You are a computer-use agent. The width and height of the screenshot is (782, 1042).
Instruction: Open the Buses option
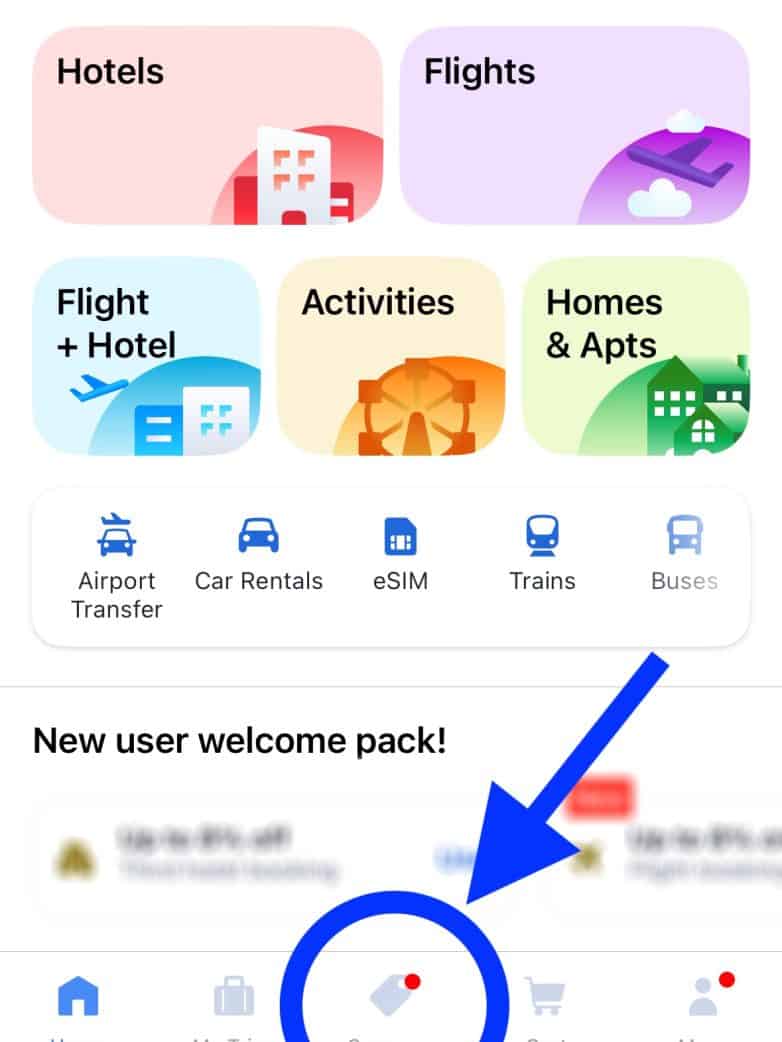coord(684,554)
